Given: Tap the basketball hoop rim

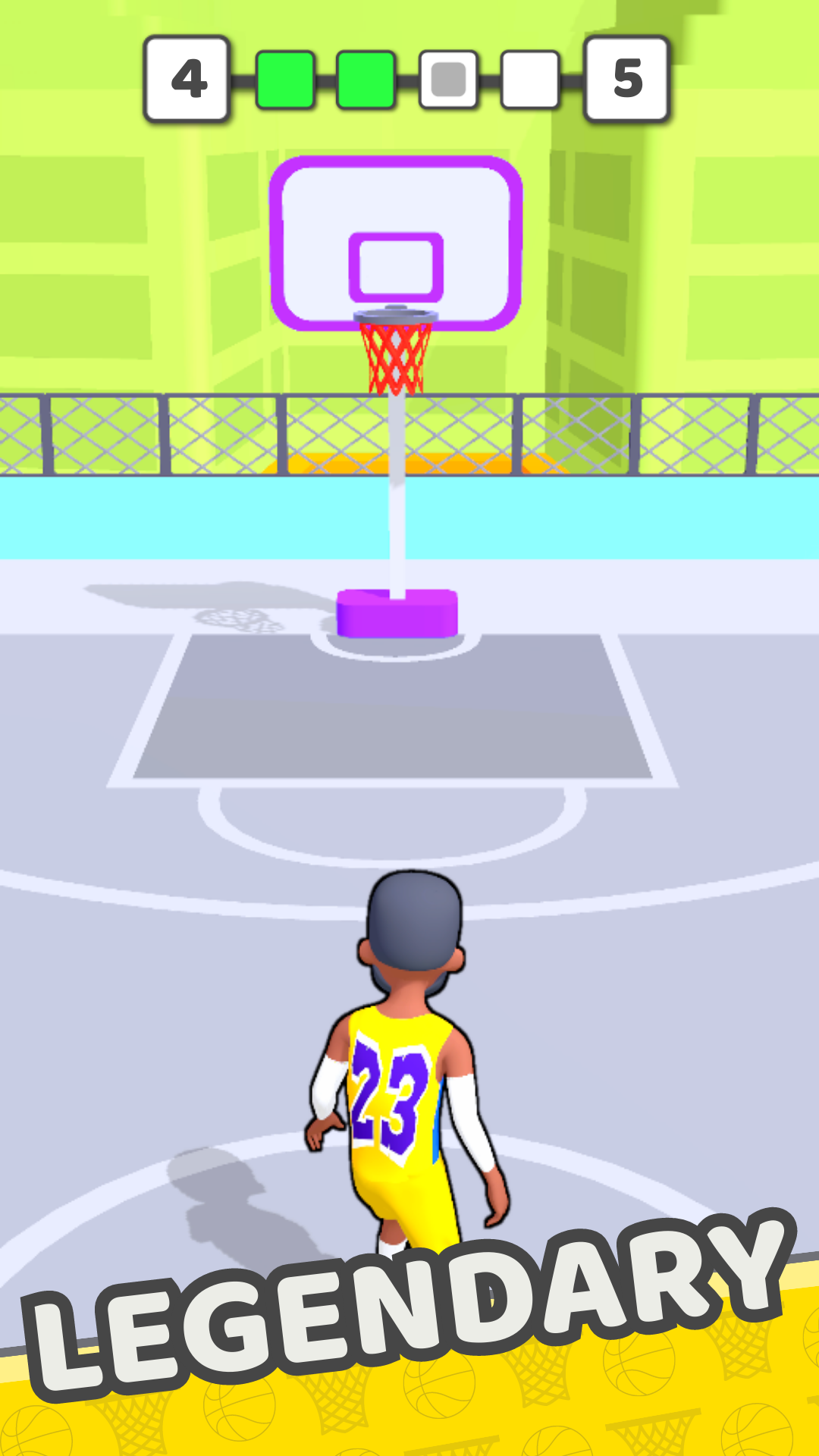Looking at the screenshot, I should 396,313.
